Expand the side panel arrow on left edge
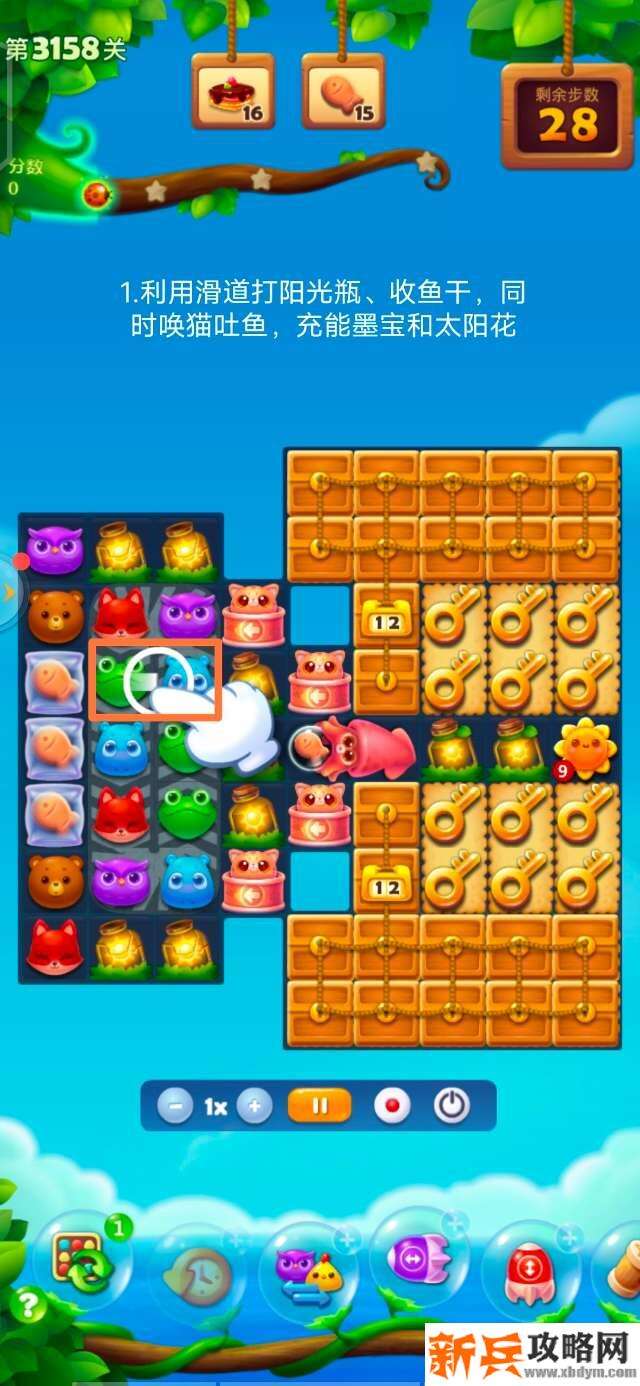Screen dimensions: 640x1386 (x=9, y=593)
